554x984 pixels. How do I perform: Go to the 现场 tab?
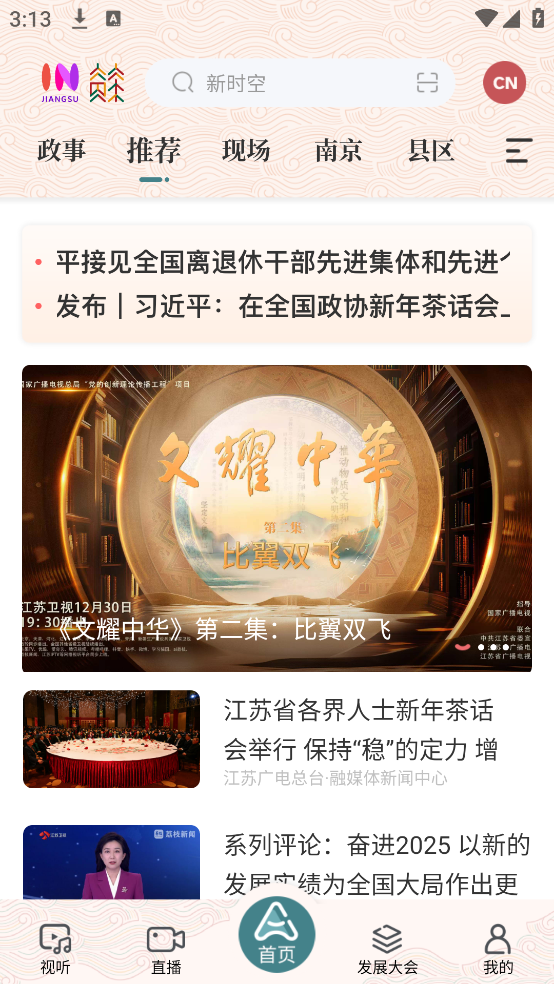(x=246, y=151)
